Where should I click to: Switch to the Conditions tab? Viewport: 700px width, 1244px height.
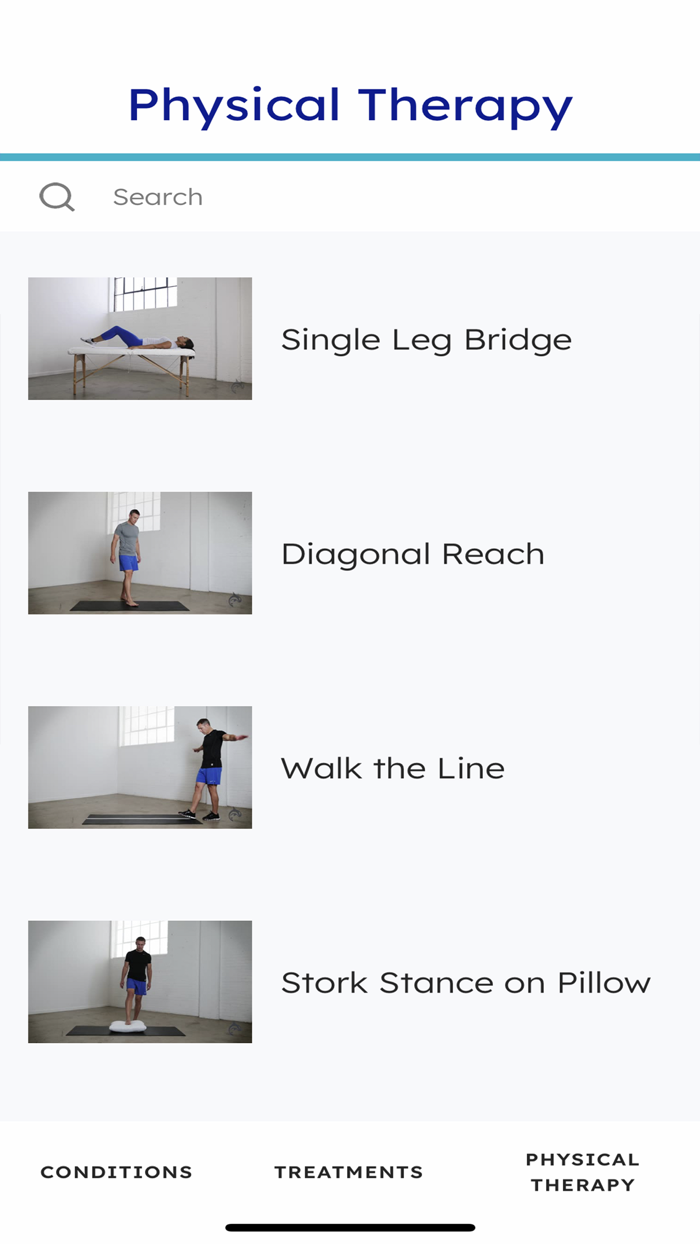tap(116, 1172)
